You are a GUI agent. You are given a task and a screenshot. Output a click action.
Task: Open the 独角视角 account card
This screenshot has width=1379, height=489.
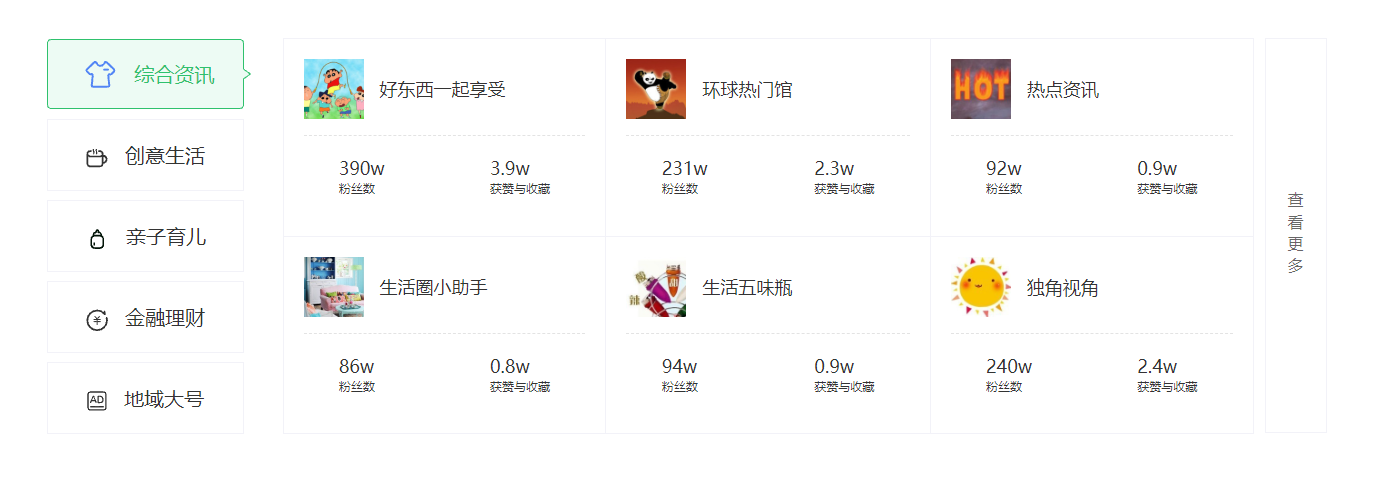pos(1062,288)
